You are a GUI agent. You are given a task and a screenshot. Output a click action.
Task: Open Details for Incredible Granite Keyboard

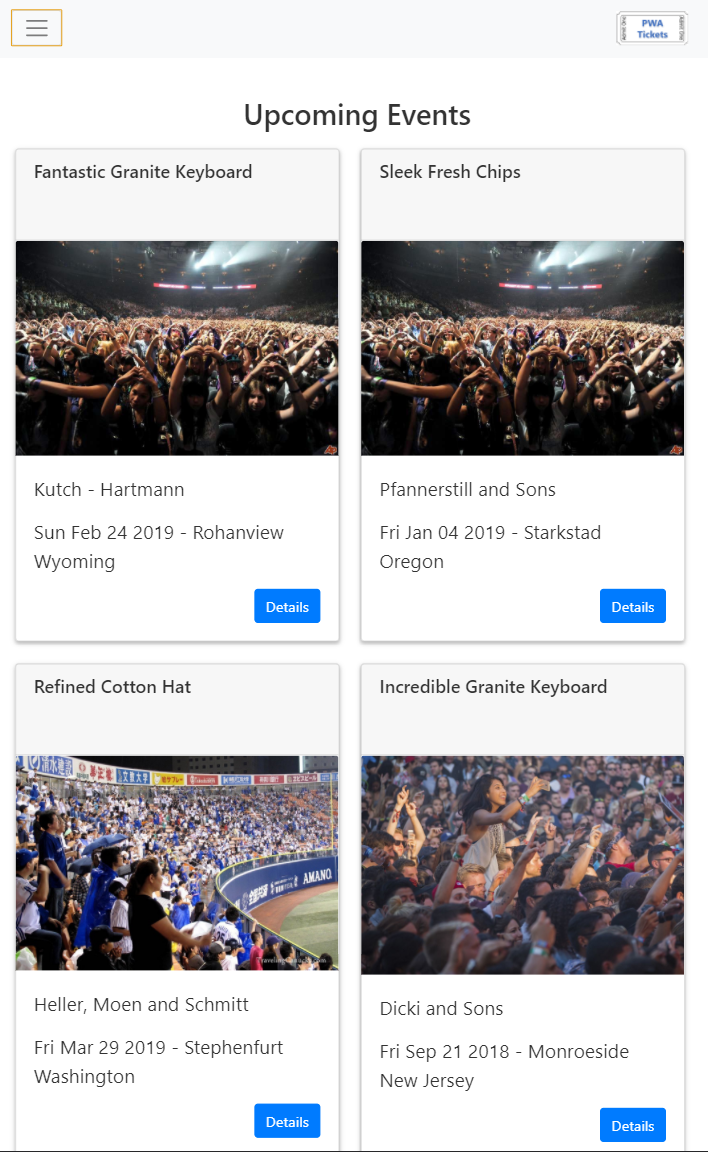click(x=632, y=1126)
